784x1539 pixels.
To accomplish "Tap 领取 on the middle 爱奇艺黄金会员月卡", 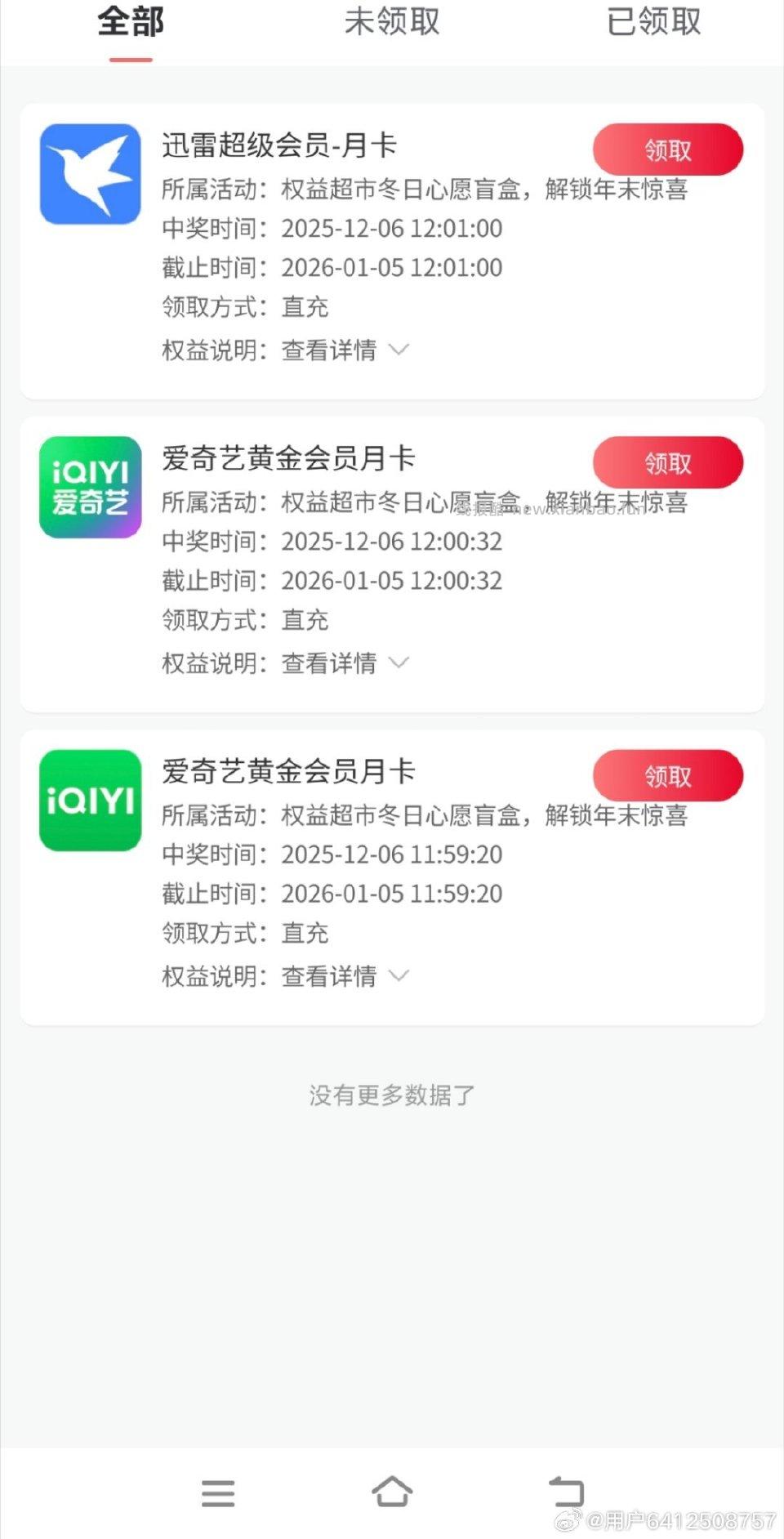I will click(667, 462).
